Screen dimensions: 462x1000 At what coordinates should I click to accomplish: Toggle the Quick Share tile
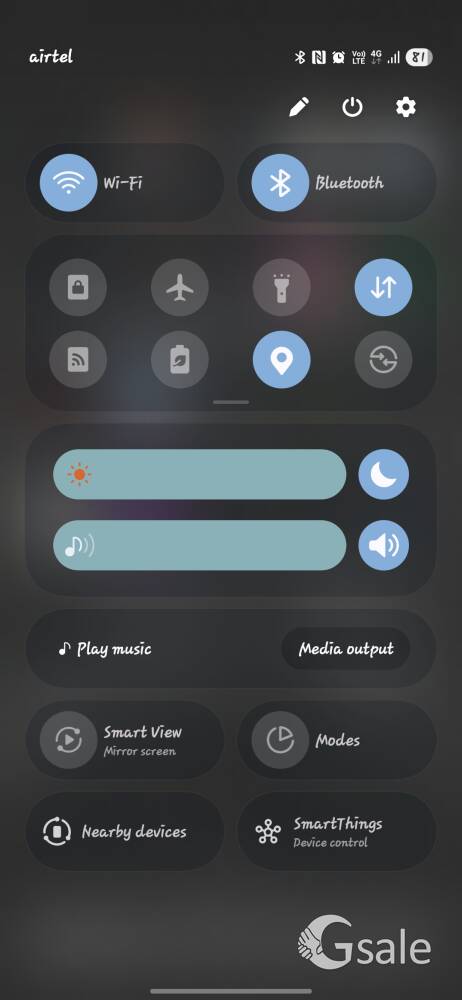pos(384,360)
